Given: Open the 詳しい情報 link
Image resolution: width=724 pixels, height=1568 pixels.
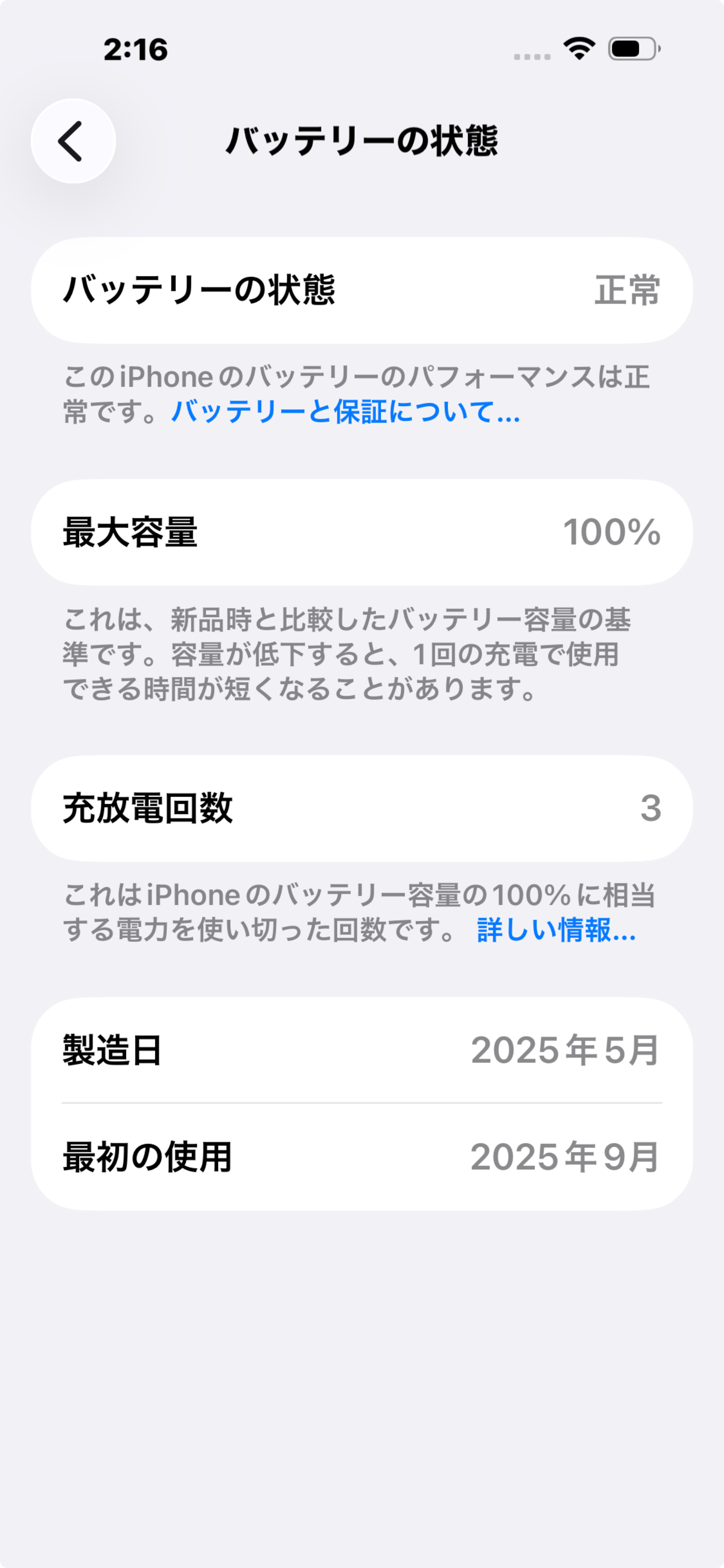Looking at the screenshot, I should [x=555, y=930].
